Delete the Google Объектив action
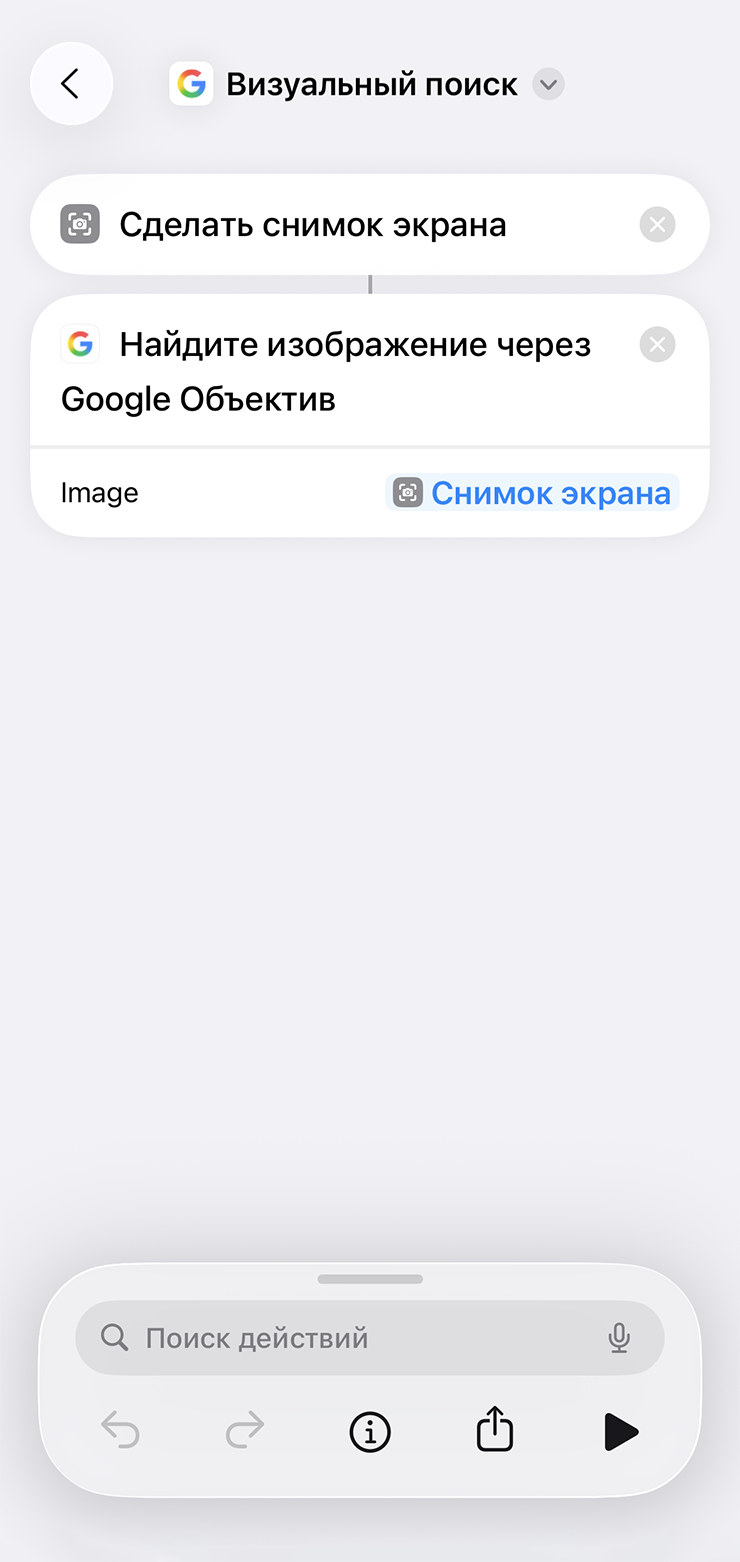 click(x=657, y=345)
